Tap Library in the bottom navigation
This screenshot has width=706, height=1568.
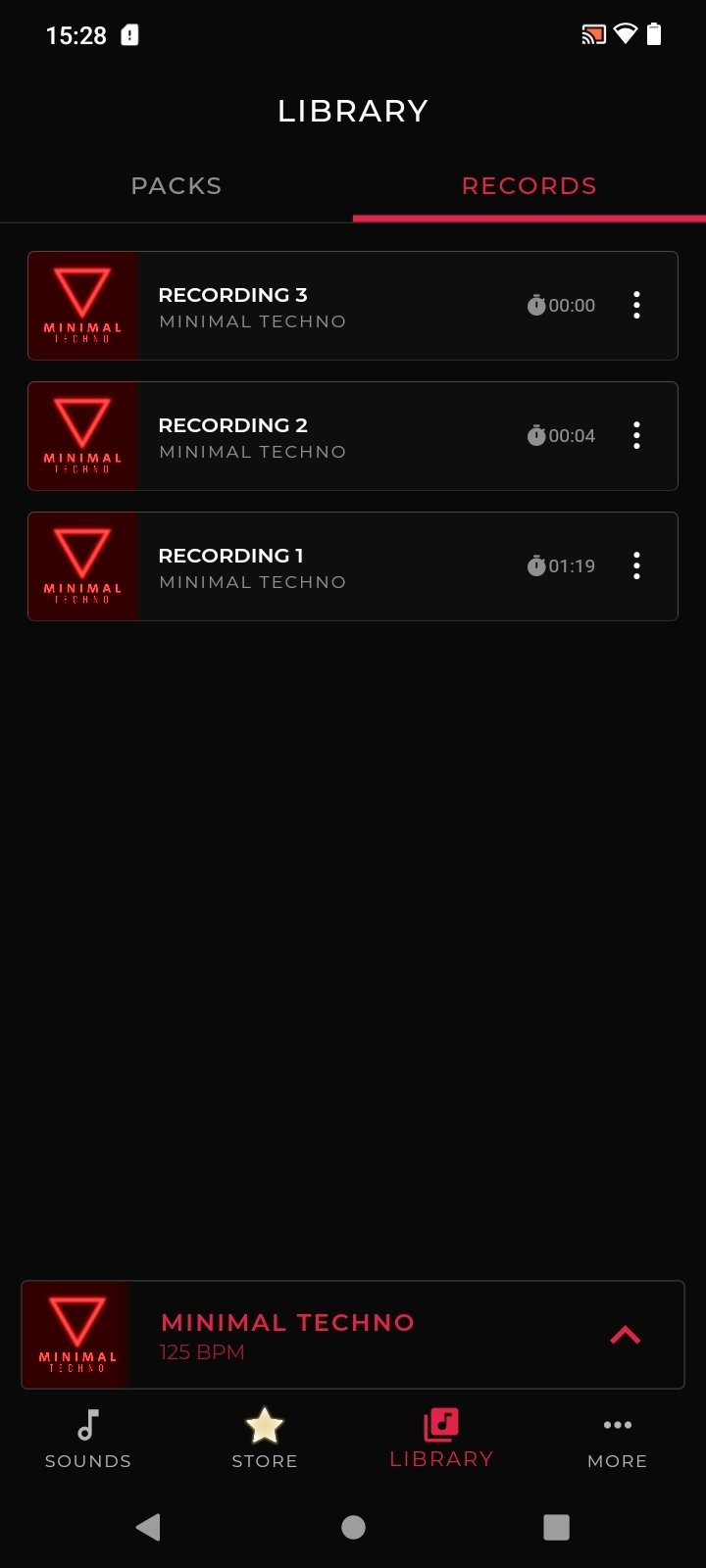click(x=441, y=1439)
